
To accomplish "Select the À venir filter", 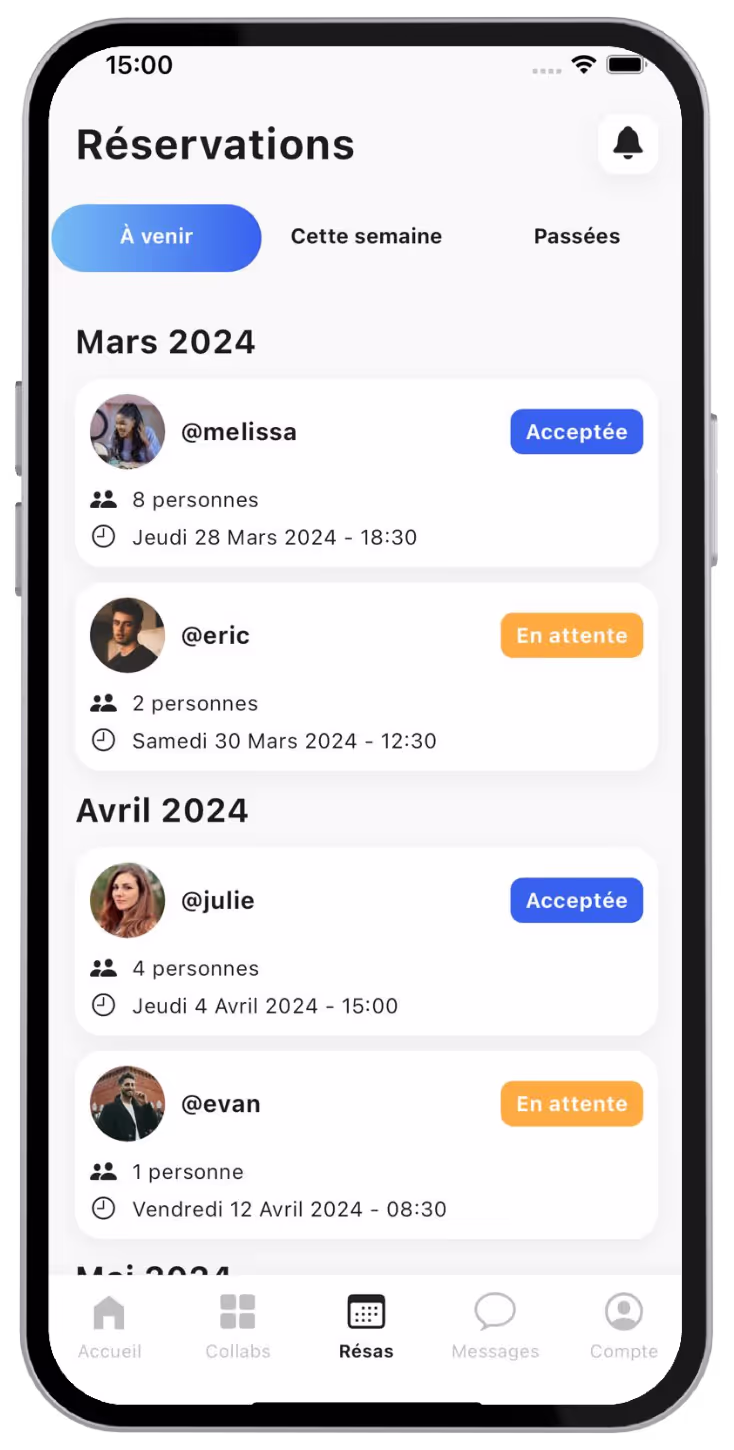I will 156,238.
